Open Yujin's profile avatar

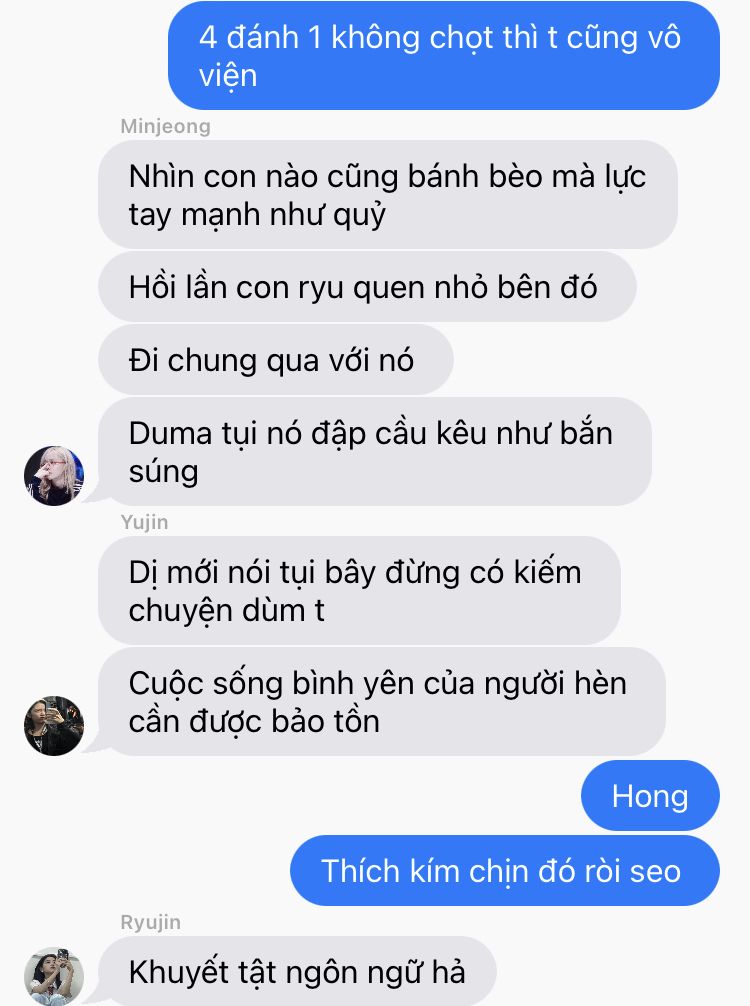coord(53,726)
